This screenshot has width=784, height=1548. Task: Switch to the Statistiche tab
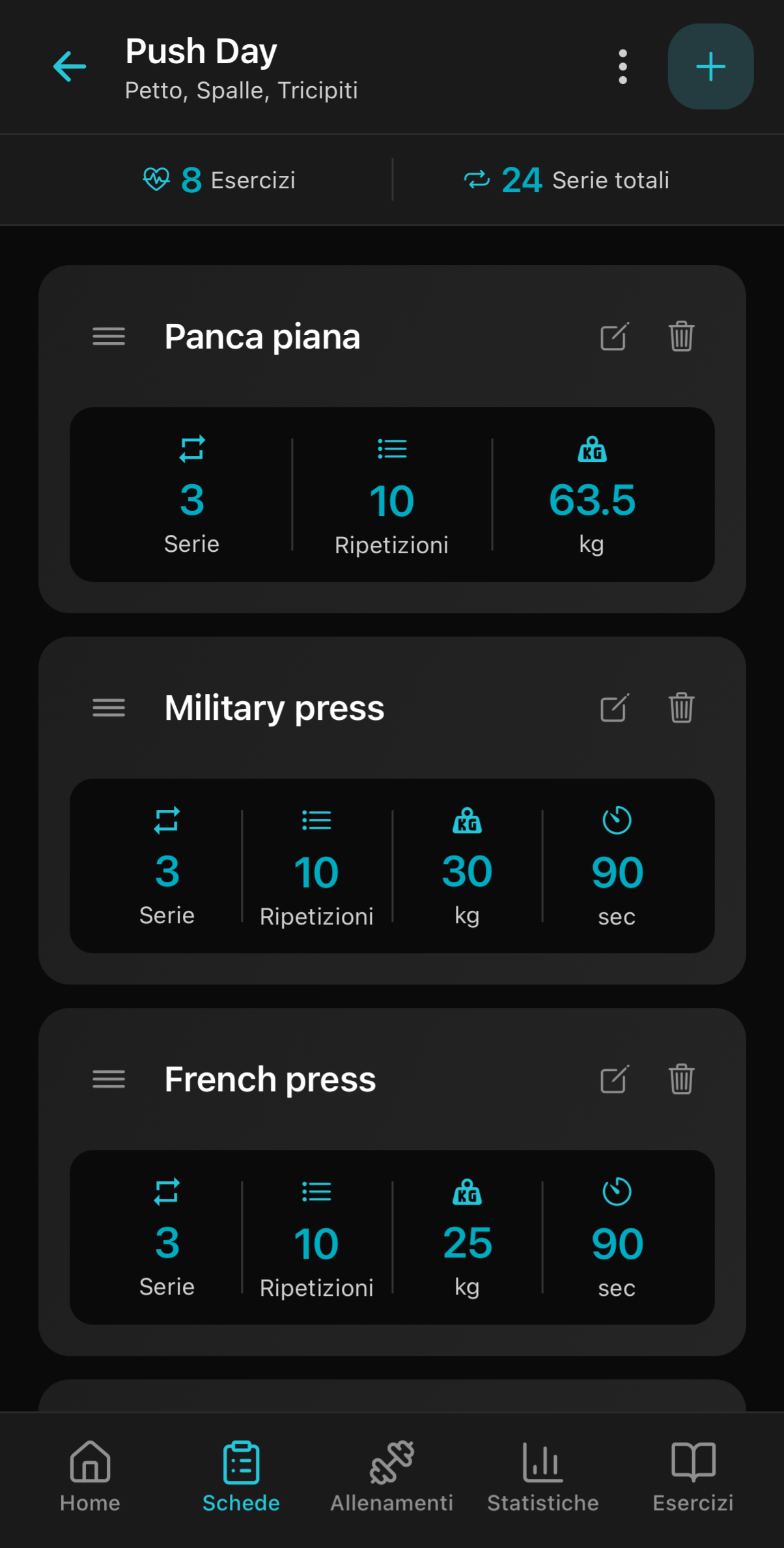click(542, 1476)
